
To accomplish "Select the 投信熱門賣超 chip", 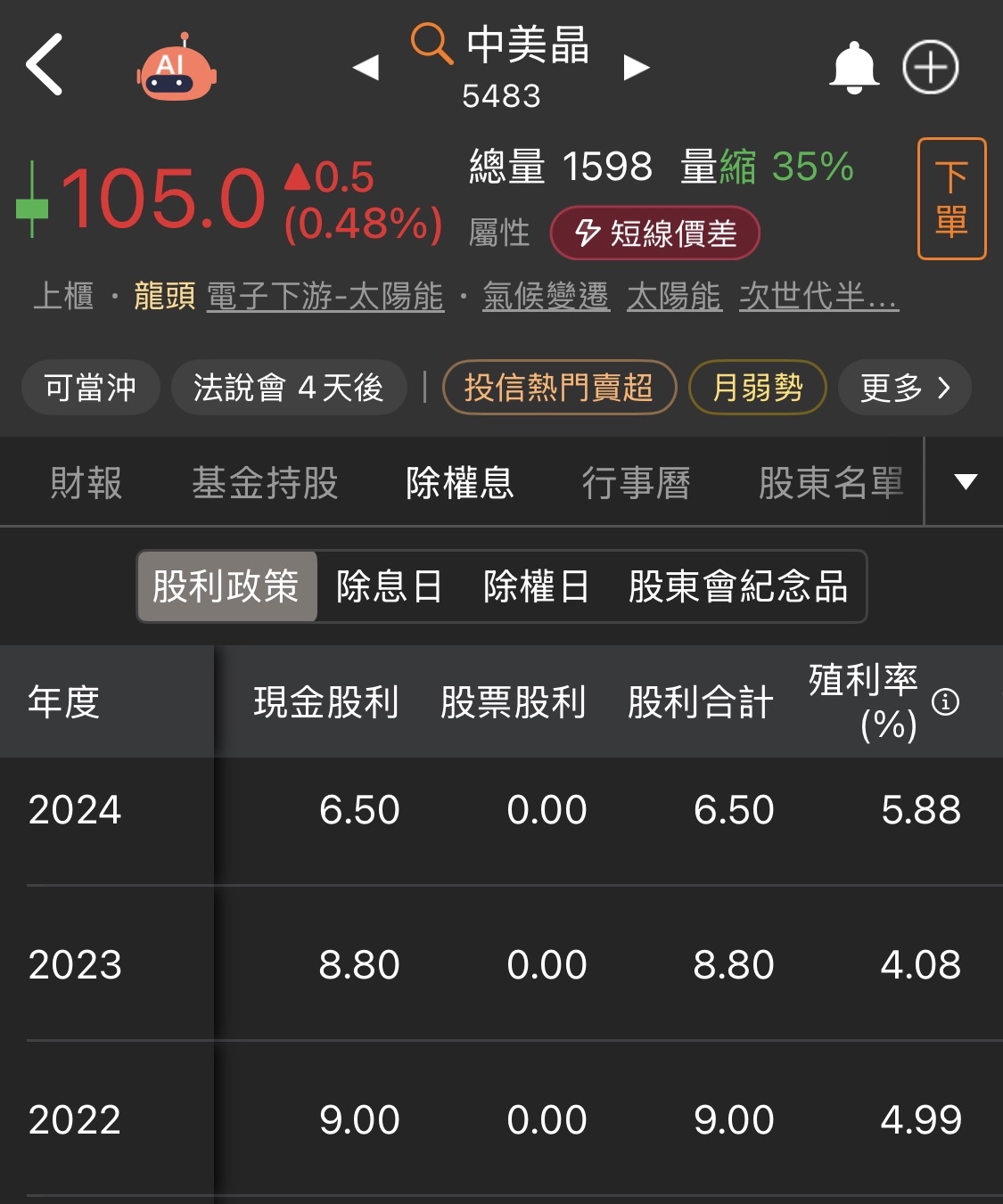I will click(x=559, y=388).
